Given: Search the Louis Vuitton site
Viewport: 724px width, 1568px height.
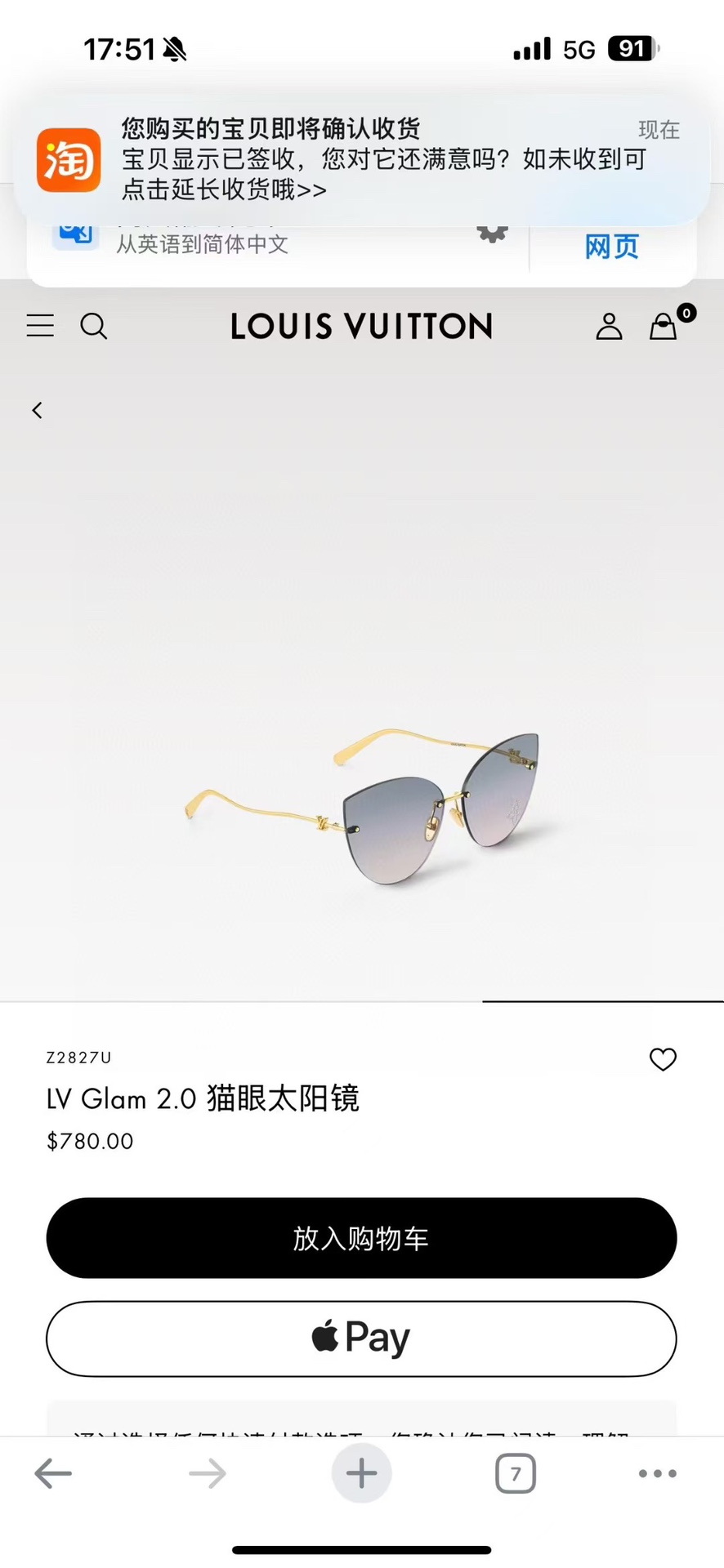Looking at the screenshot, I should [x=93, y=326].
